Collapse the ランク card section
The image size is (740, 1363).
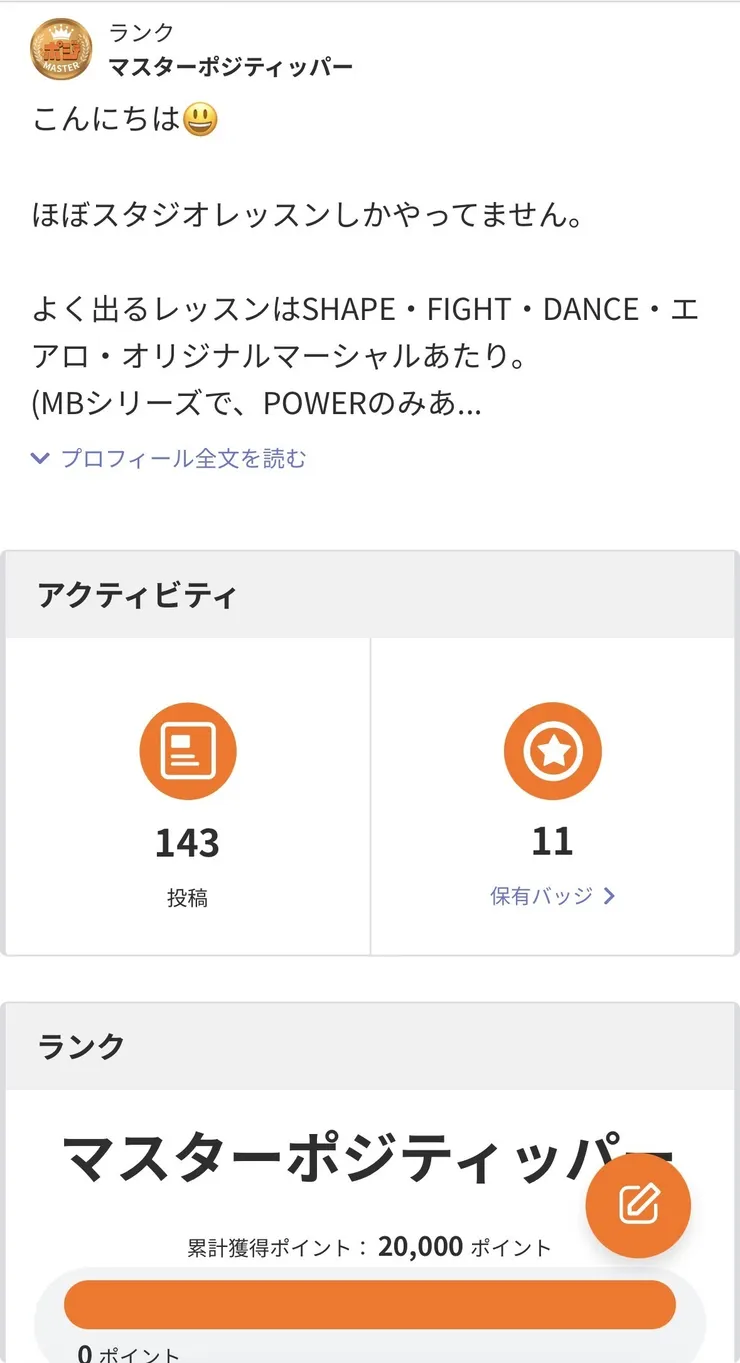(370, 1046)
